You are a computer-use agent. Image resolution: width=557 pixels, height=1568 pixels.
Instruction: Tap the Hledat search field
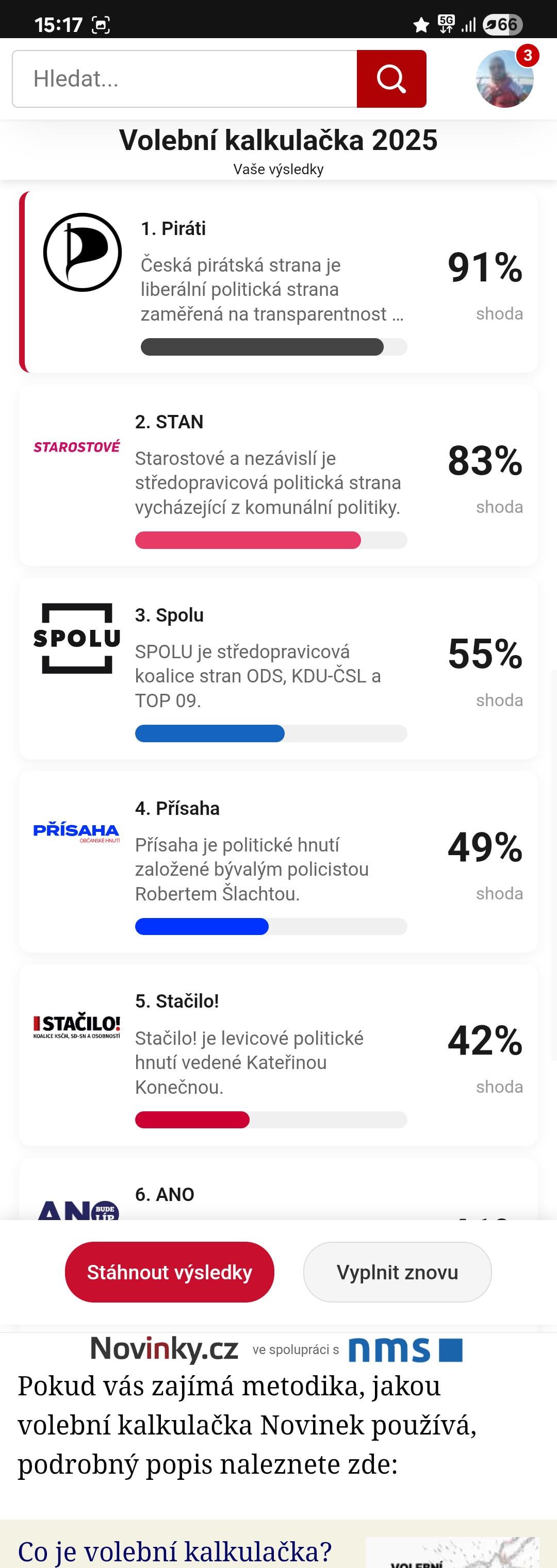(x=185, y=78)
